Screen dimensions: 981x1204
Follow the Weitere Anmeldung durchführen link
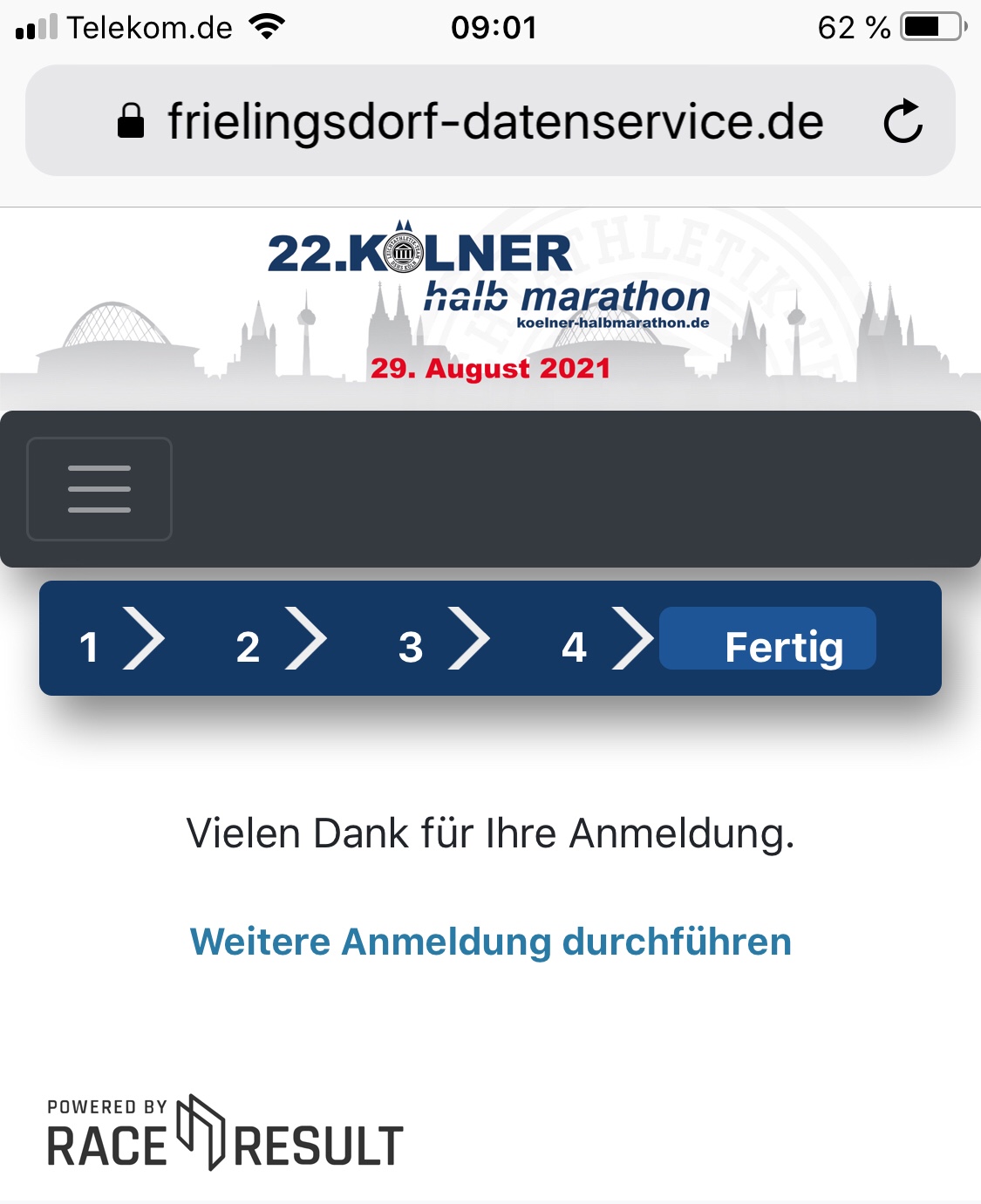point(491,942)
